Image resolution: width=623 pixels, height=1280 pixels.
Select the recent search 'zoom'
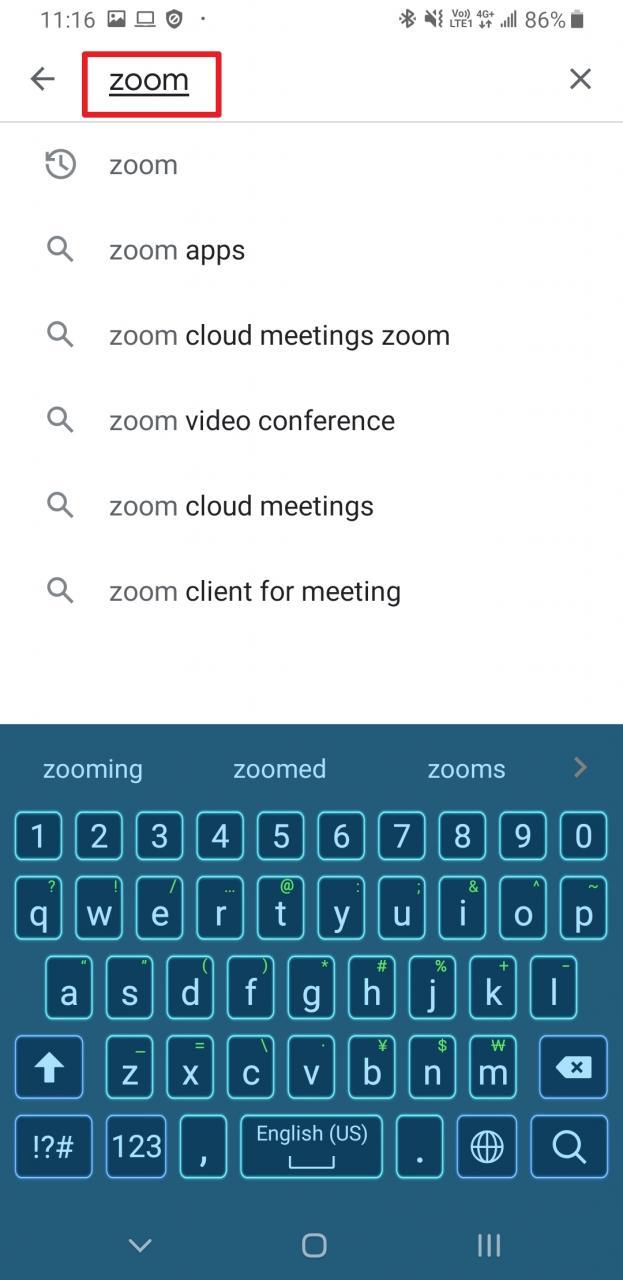311,165
